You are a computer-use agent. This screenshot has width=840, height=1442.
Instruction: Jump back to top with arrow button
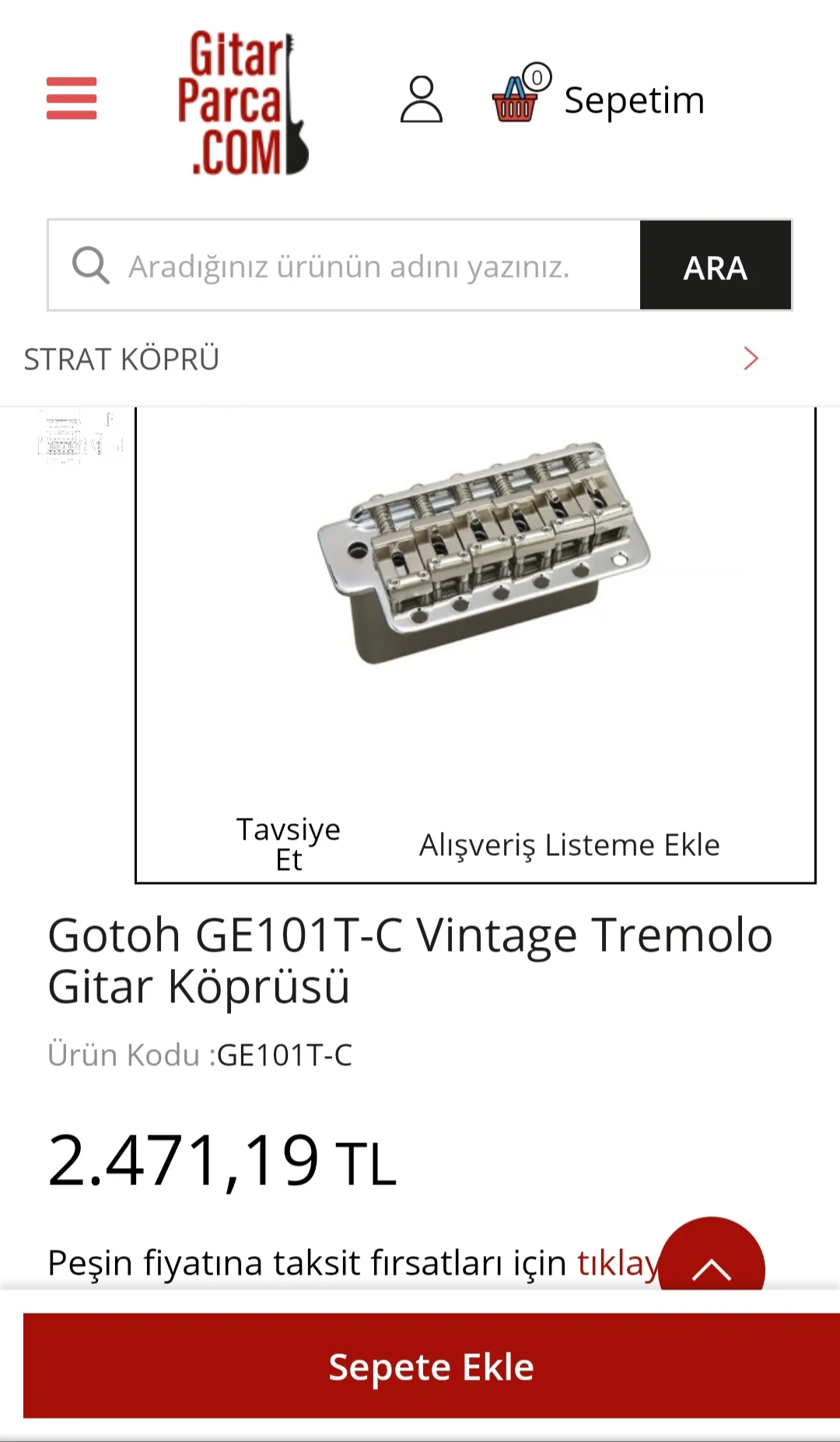711,1261
